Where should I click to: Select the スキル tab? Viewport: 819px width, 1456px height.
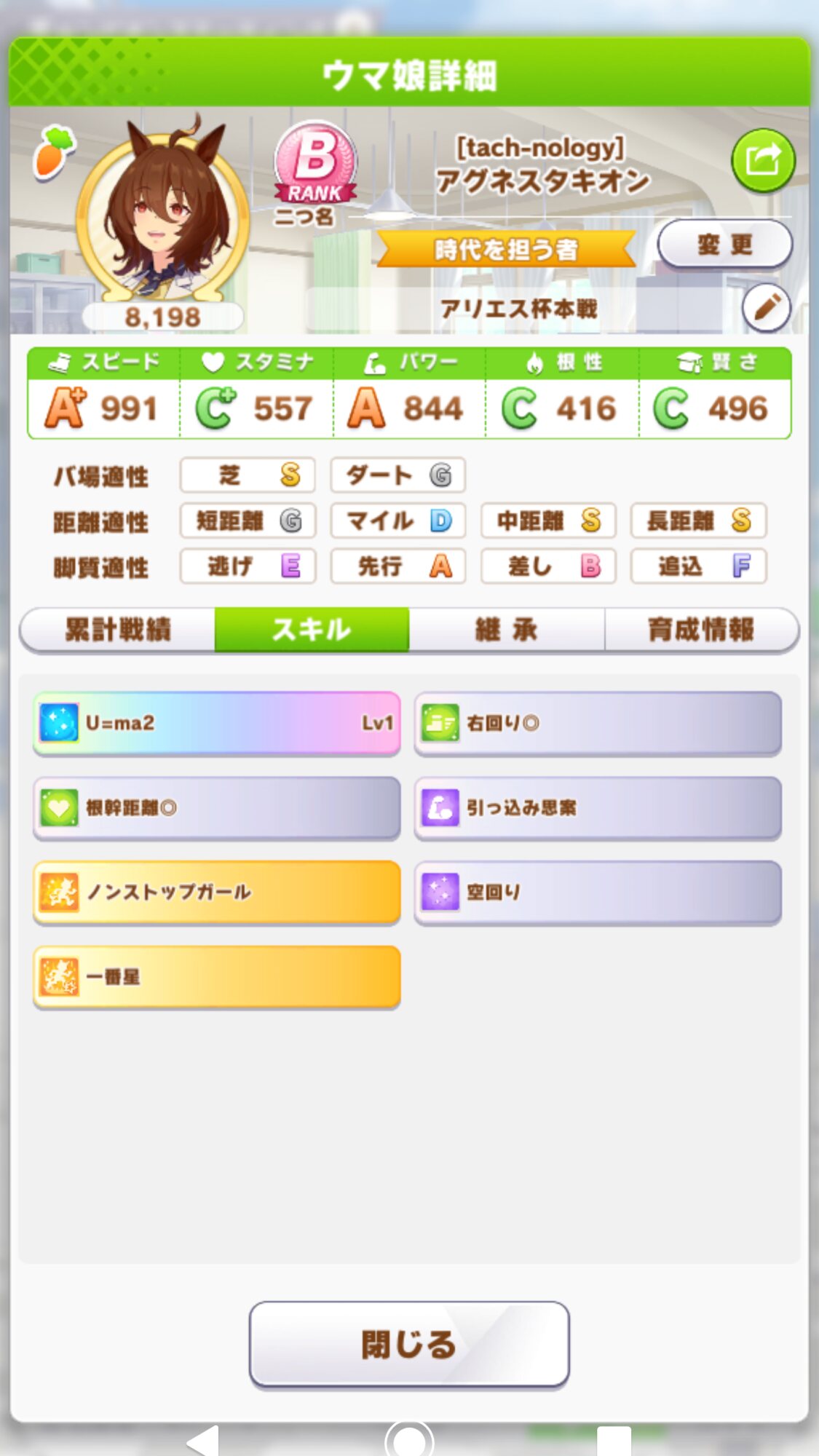tap(312, 630)
